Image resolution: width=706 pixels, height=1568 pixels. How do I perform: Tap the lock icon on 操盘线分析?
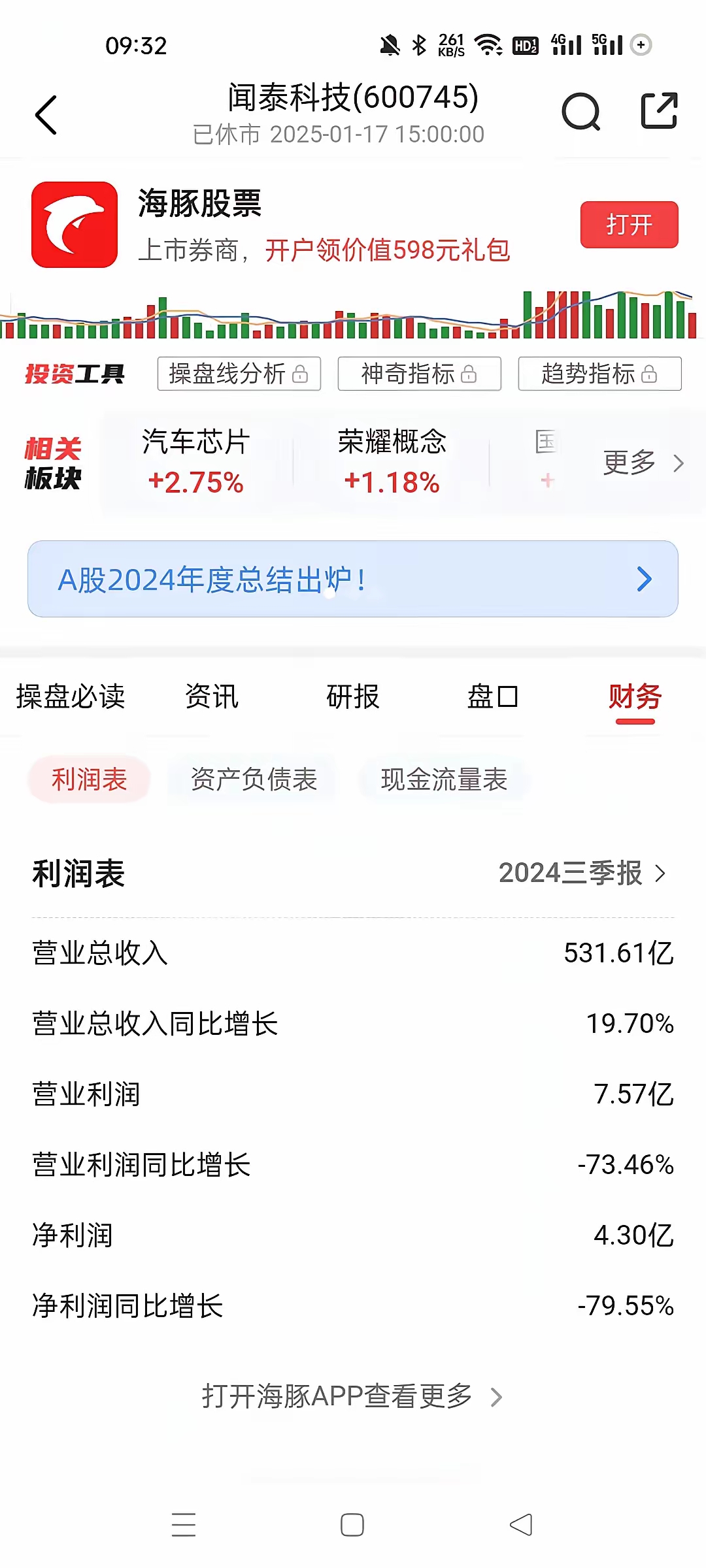click(x=301, y=374)
